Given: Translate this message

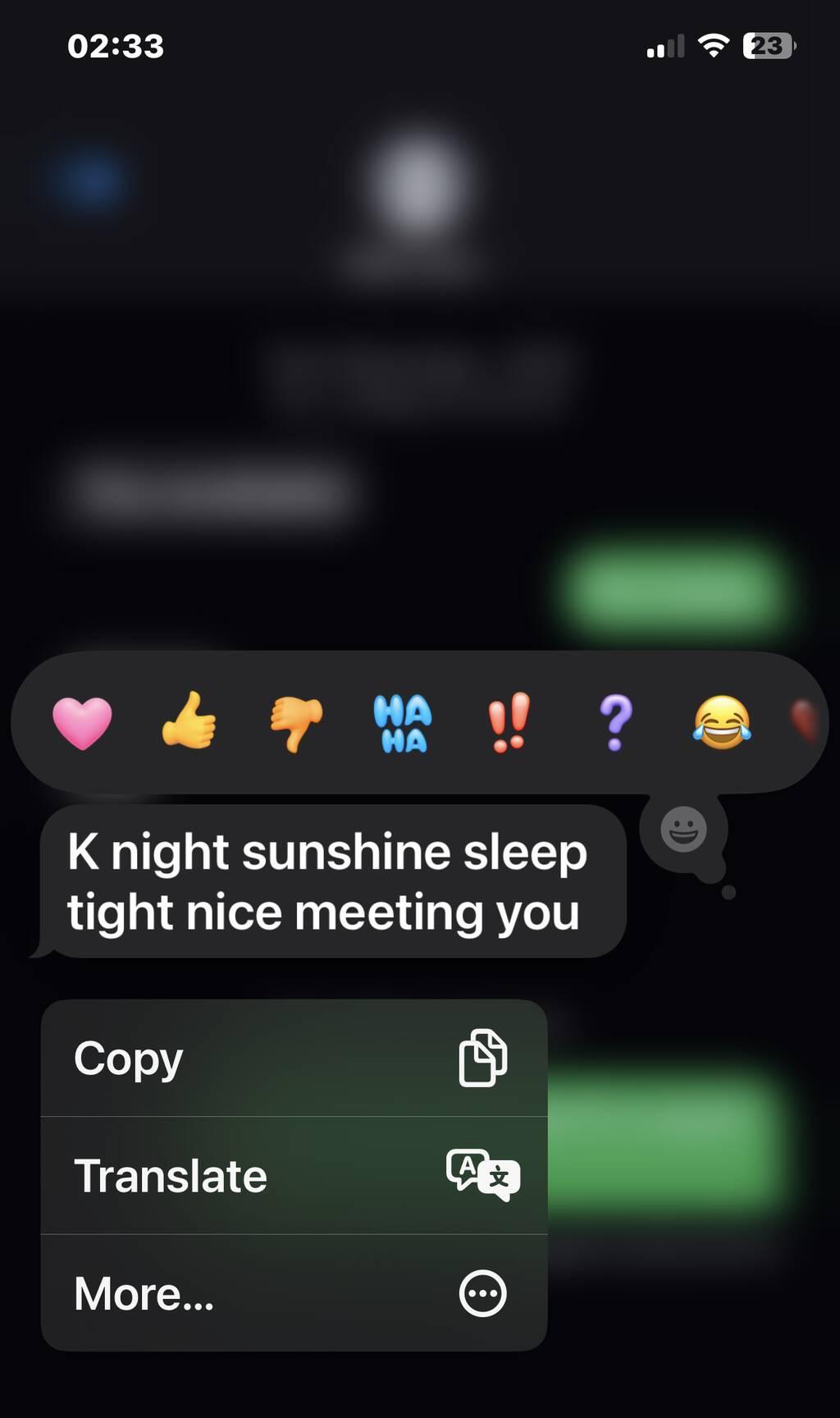Looking at the screenshot, I should click(x=294, y=1175).
